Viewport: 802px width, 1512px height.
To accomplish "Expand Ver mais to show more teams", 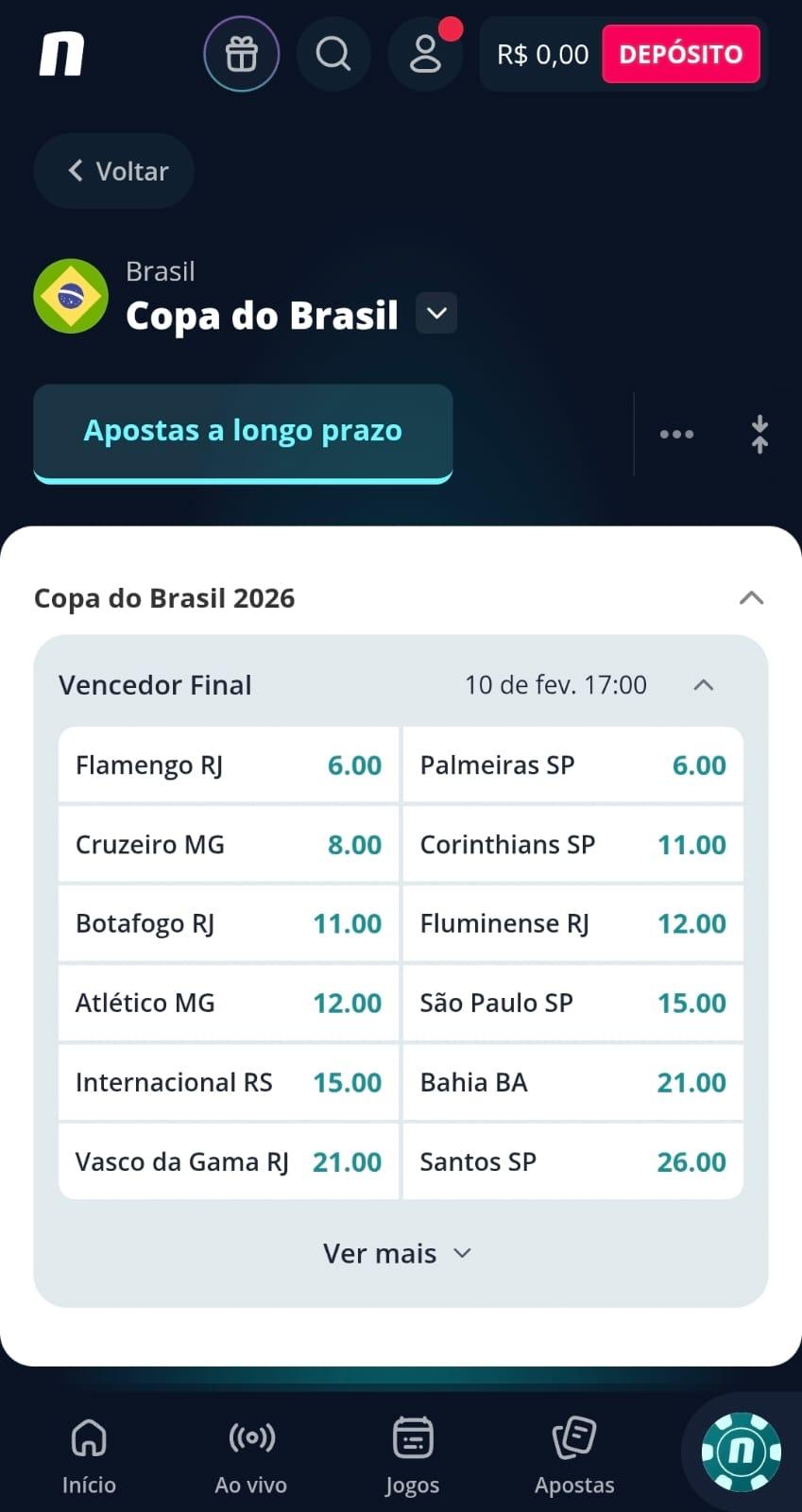I will click(x=398, y=1252).
